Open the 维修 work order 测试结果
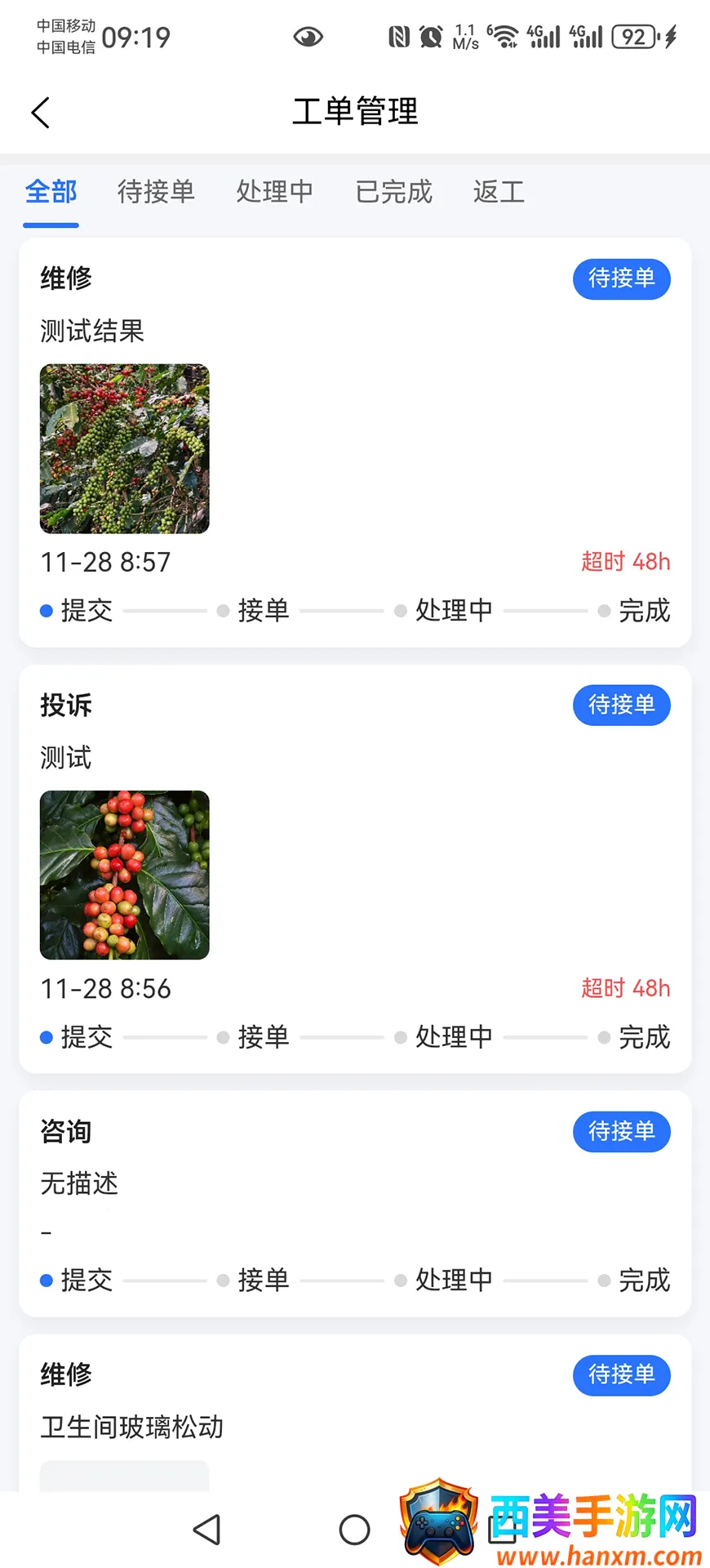Image resolution: width=710 pixels, height=1568 pixels. 355,331
